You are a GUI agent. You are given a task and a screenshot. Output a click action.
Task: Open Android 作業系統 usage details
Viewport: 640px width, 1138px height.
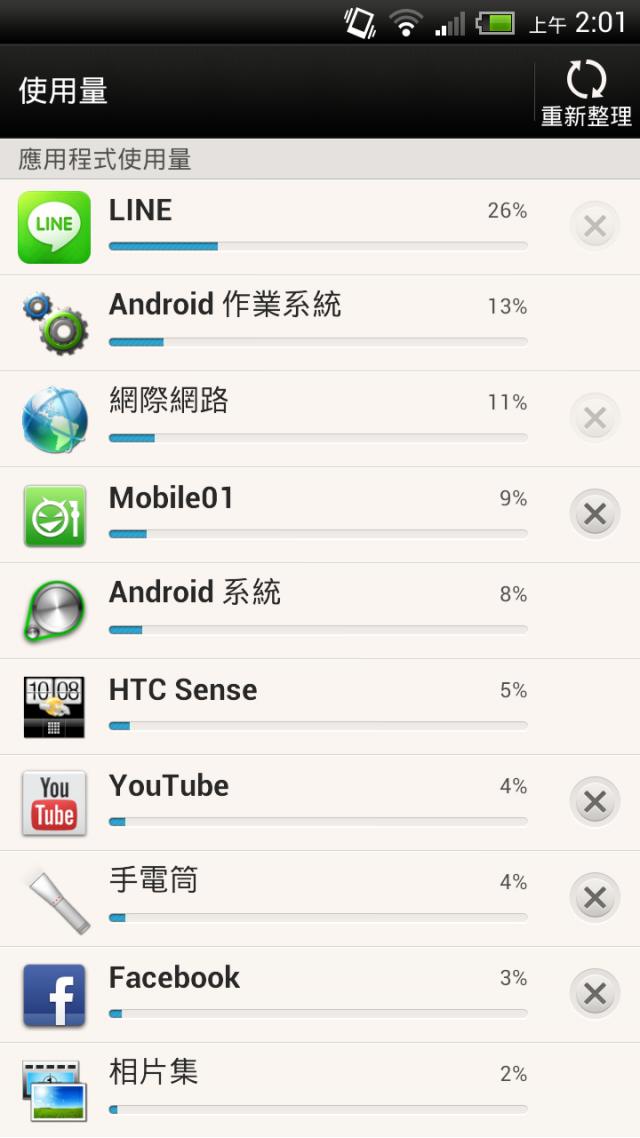320,323
